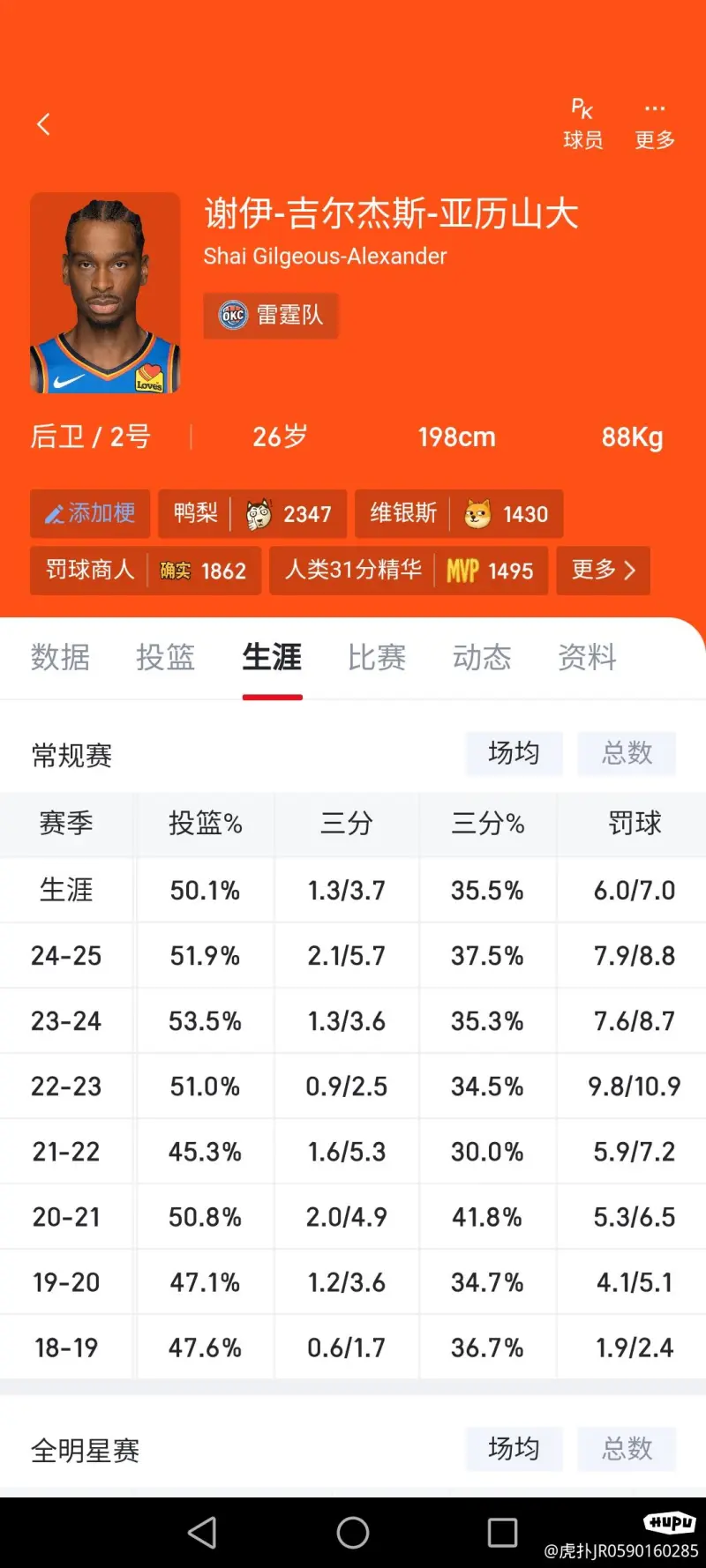The height and width of the screenshot is (1568, 706).
Task: Go back using the top-left arrow
Action: 43,124
